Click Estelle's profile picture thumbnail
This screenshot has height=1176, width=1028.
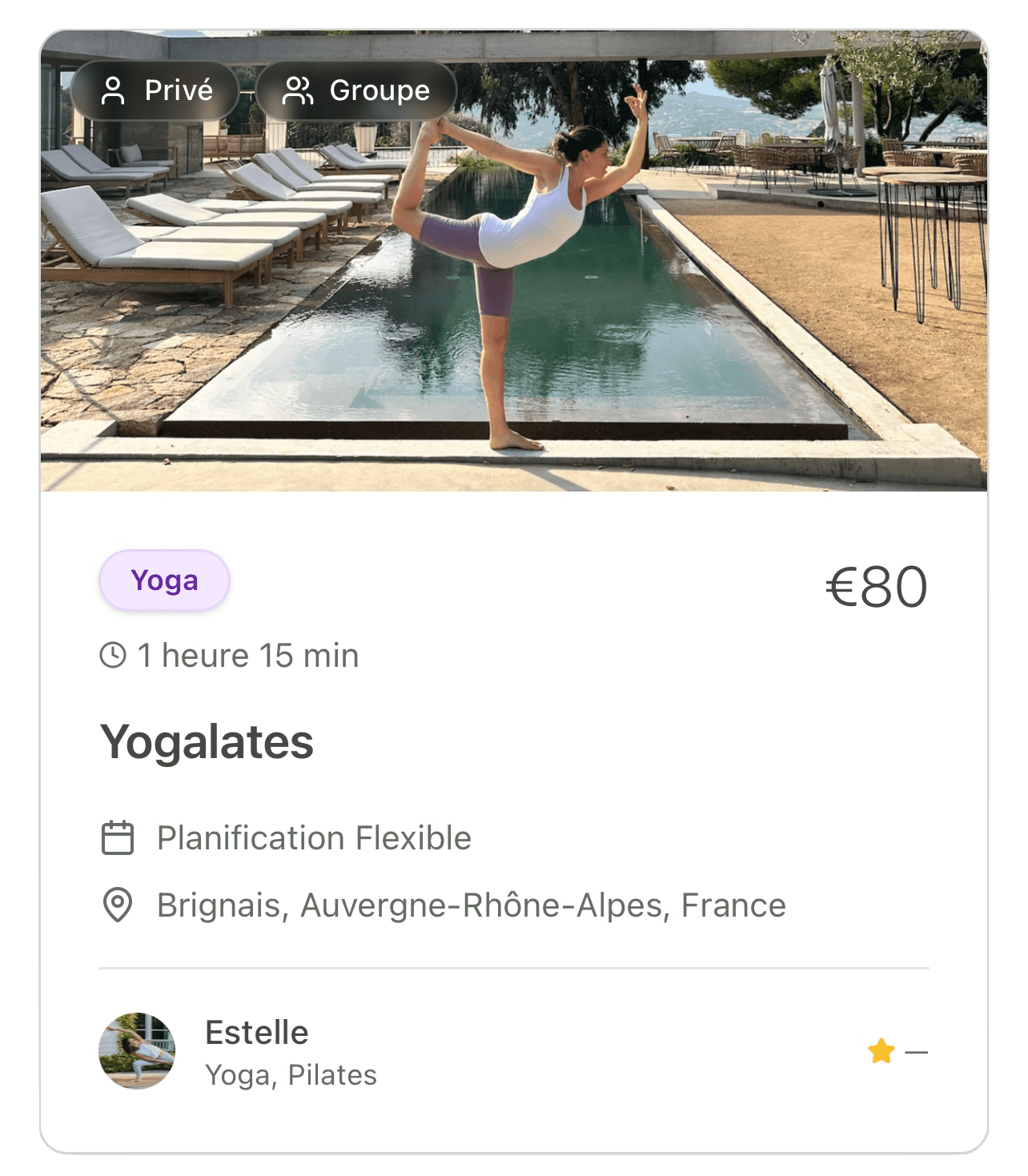coord(138,1050)
